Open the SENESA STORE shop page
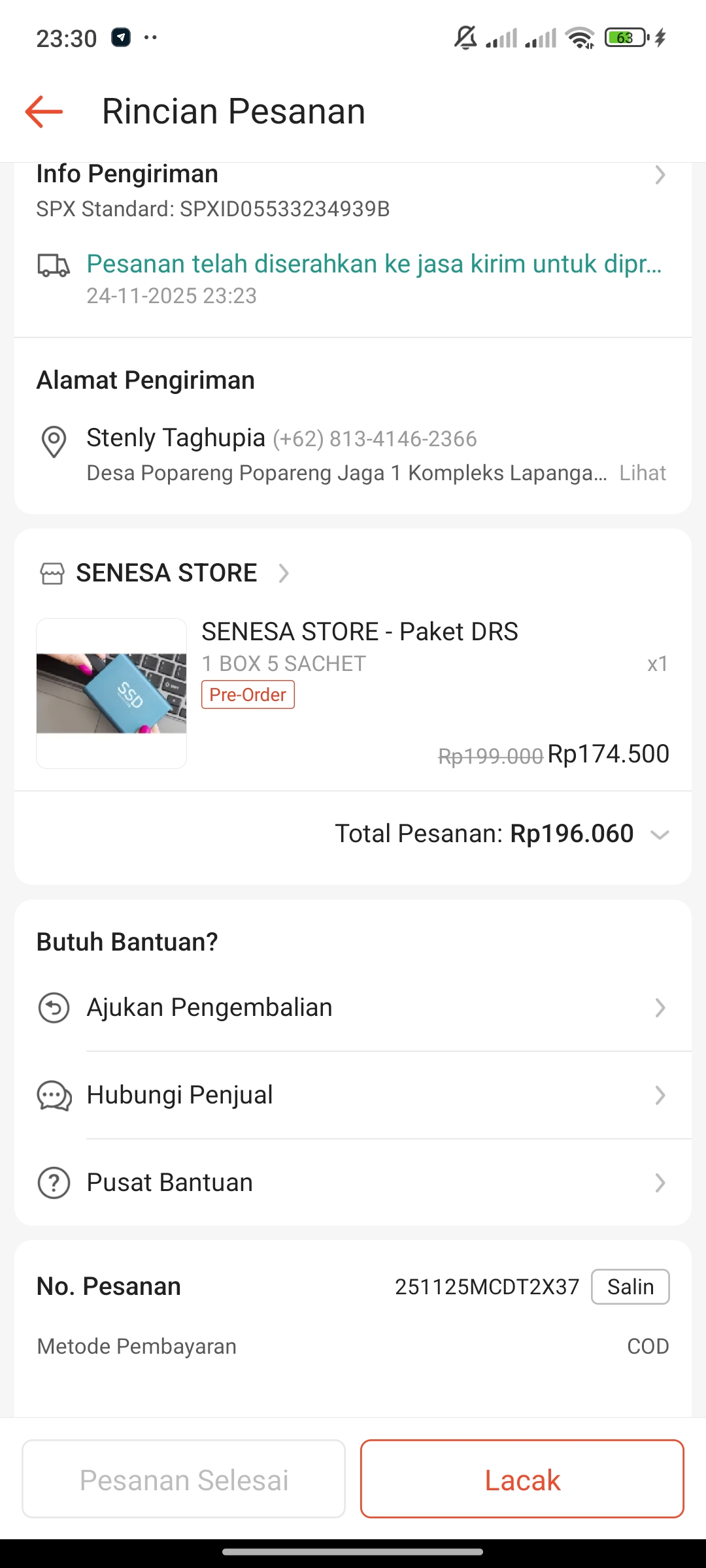Viewport: 706px width, 1568px height. click(167, 573)
